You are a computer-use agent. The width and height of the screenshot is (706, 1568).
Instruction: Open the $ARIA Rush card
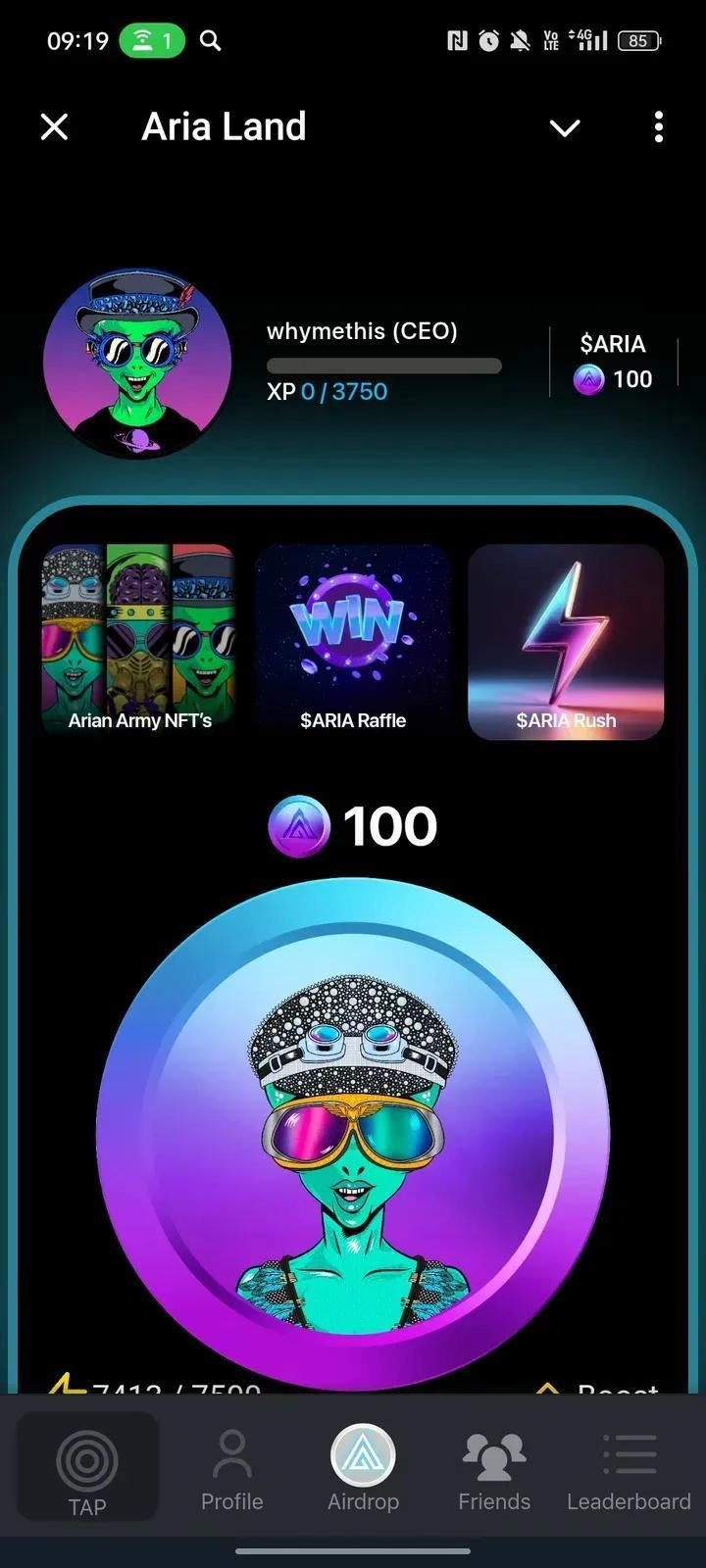click(566, 641)
